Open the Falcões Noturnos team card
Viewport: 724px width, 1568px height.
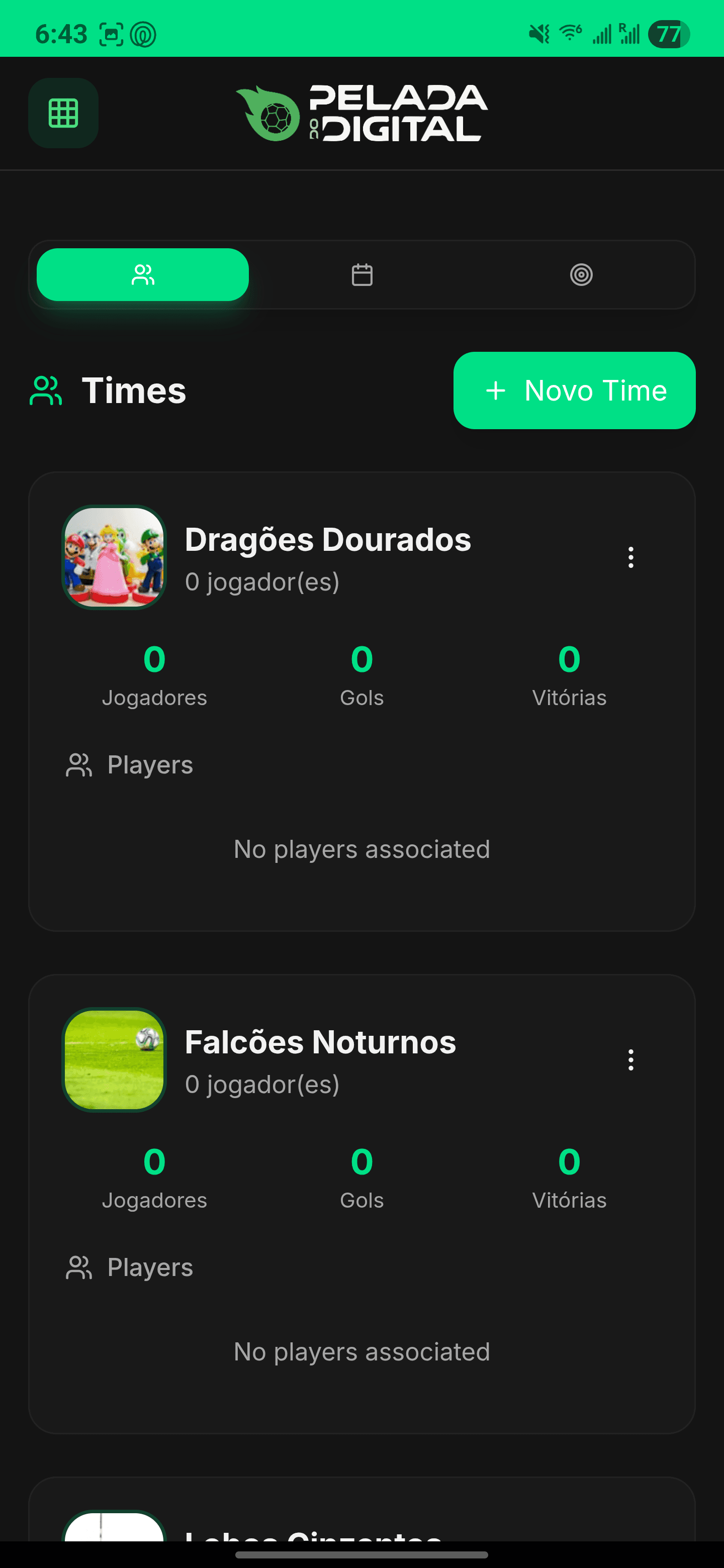(320, 1042)
